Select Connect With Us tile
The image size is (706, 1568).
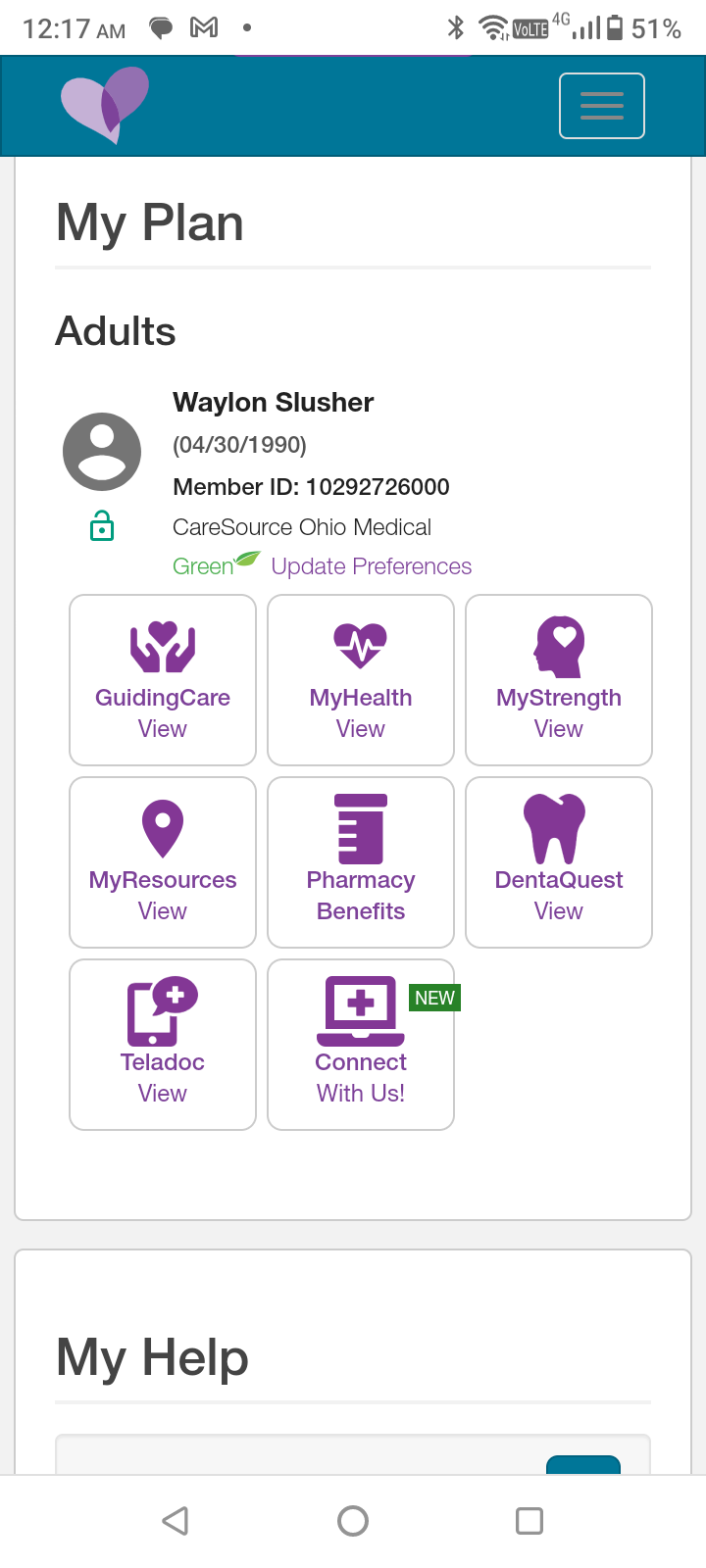(361, 1045)
